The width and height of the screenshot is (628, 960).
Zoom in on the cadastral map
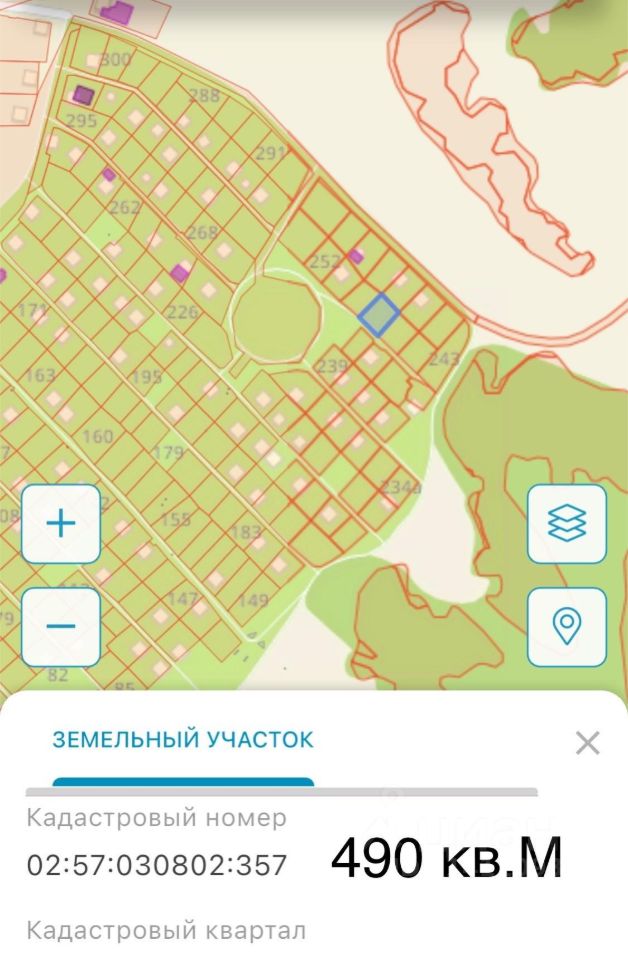(x=61, y=524)
